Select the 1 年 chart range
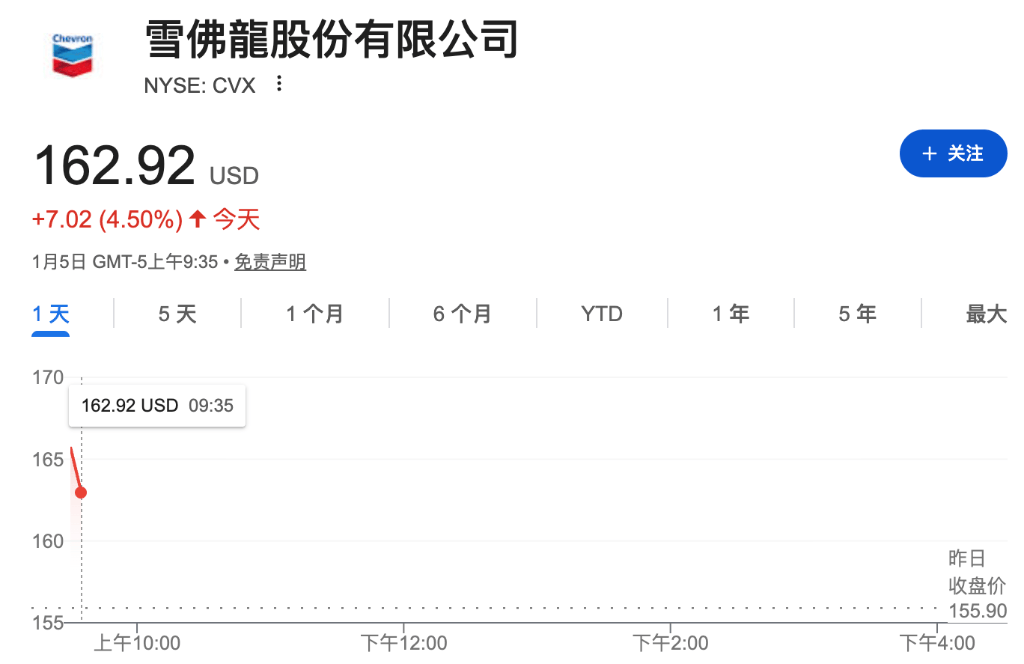The image size is (1024, 664). tap(731, 314)
